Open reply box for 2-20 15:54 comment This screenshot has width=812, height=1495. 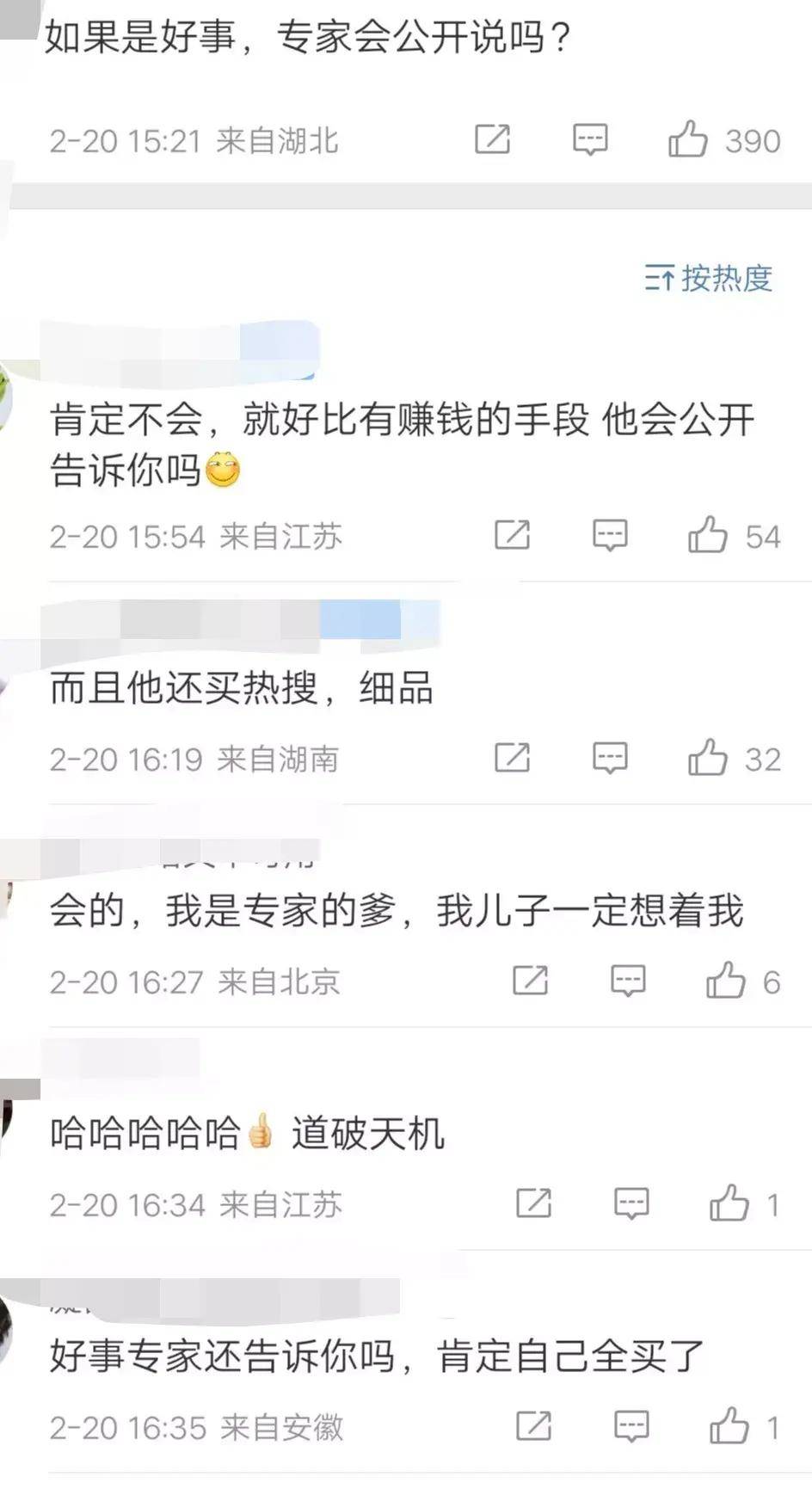tap(610, 535)
